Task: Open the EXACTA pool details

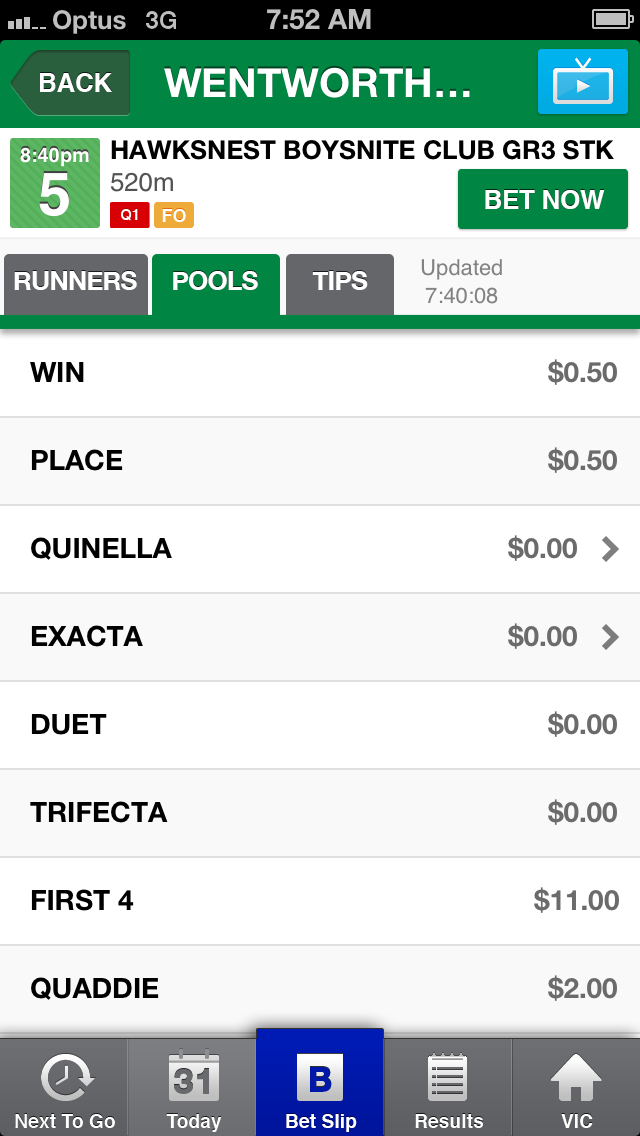Action: 320,637
